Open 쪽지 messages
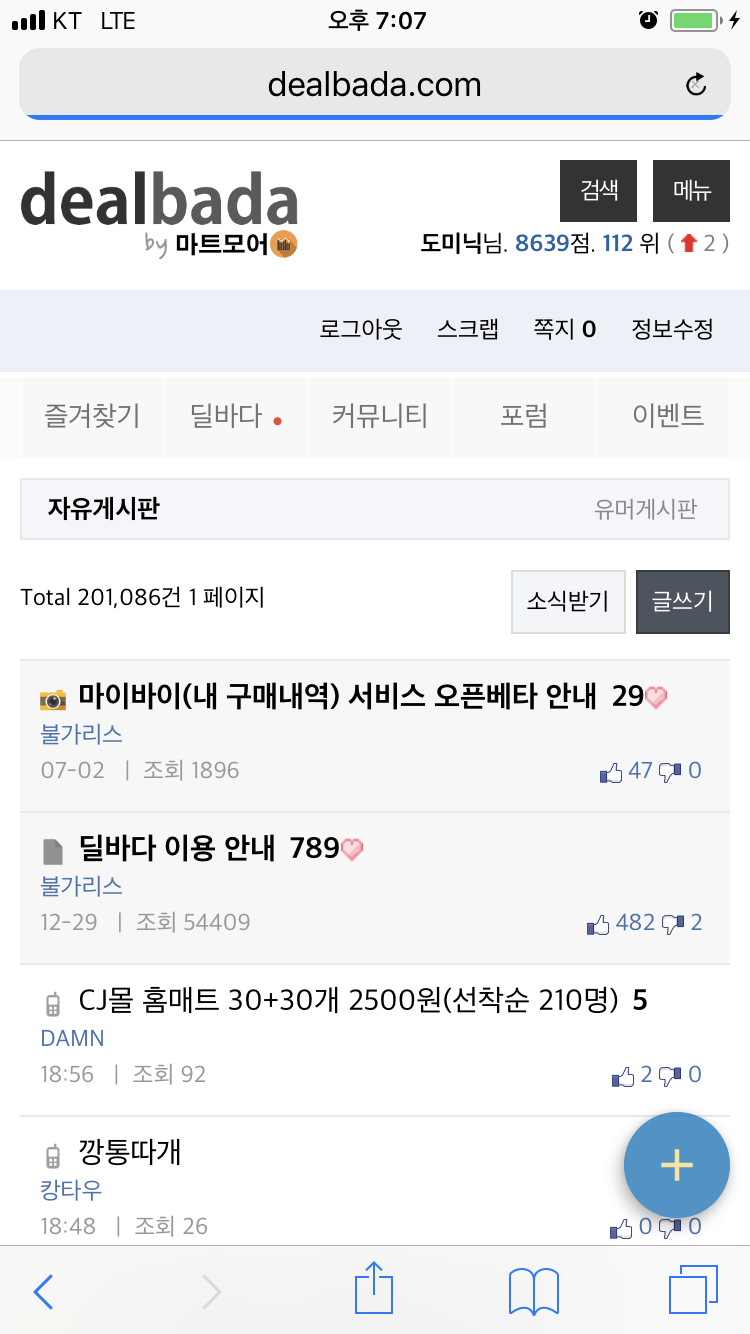The width and height of the screenshot is (750, 1334). click(x=565, y=329)
